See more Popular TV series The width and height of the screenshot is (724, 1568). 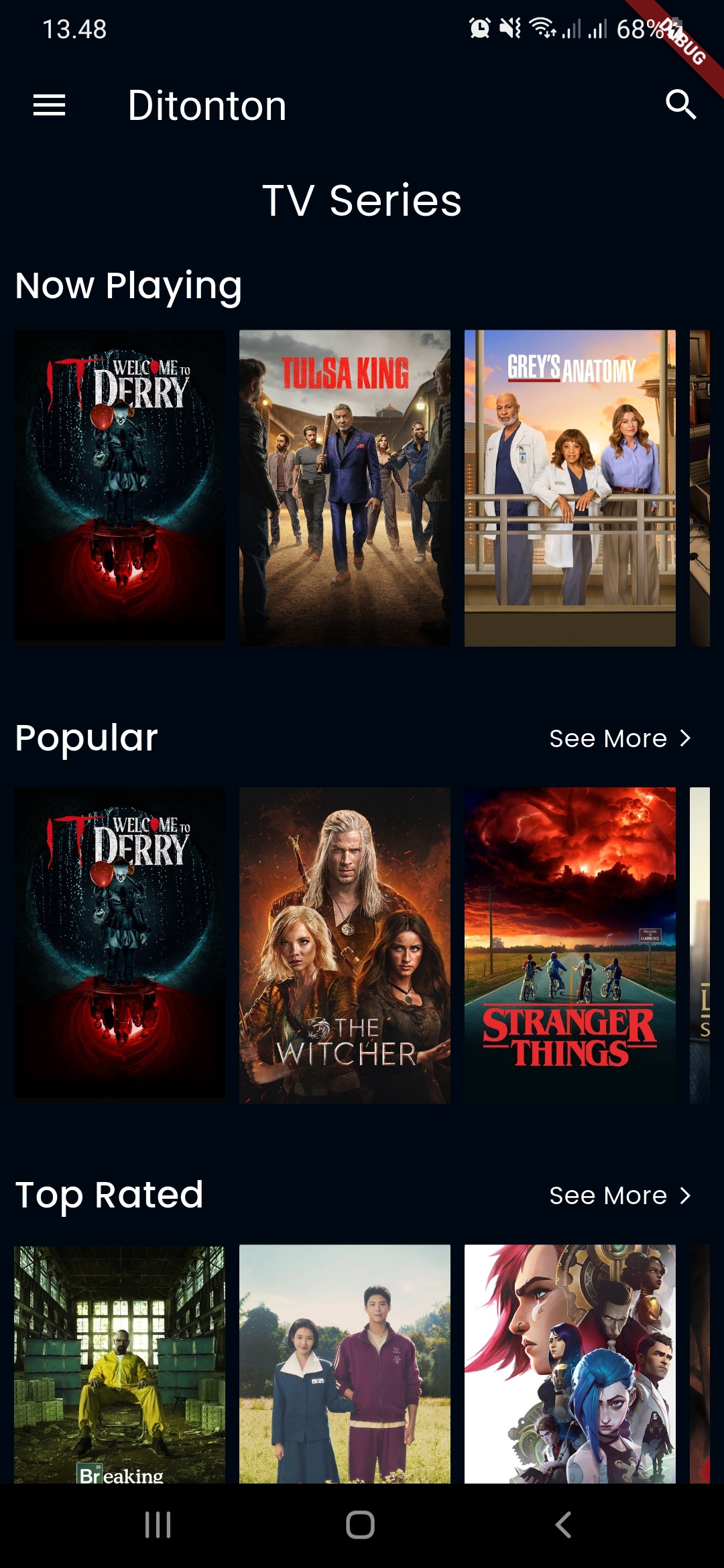point(619,738)
